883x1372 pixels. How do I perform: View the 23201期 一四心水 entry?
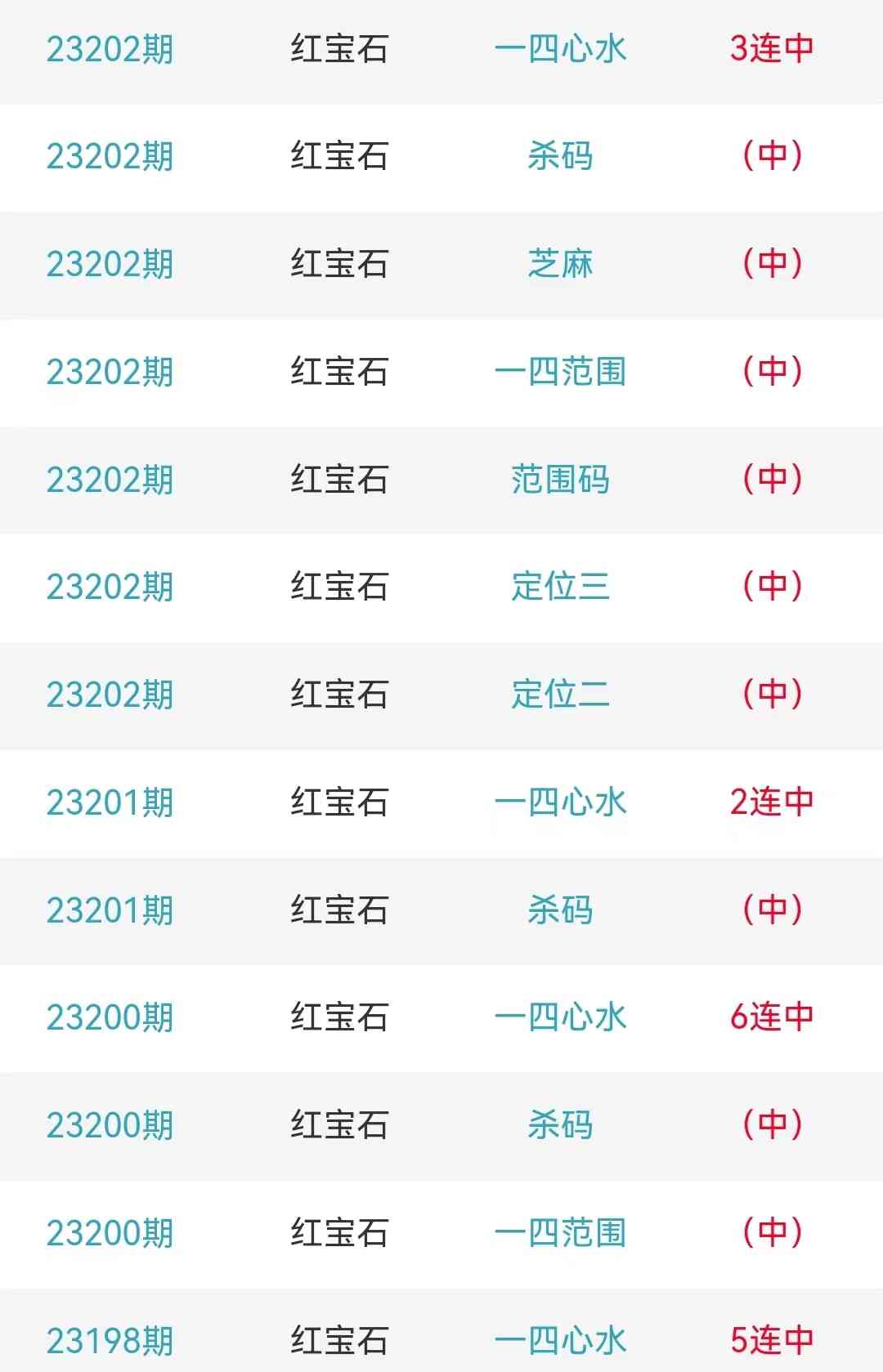coord(560,802)
